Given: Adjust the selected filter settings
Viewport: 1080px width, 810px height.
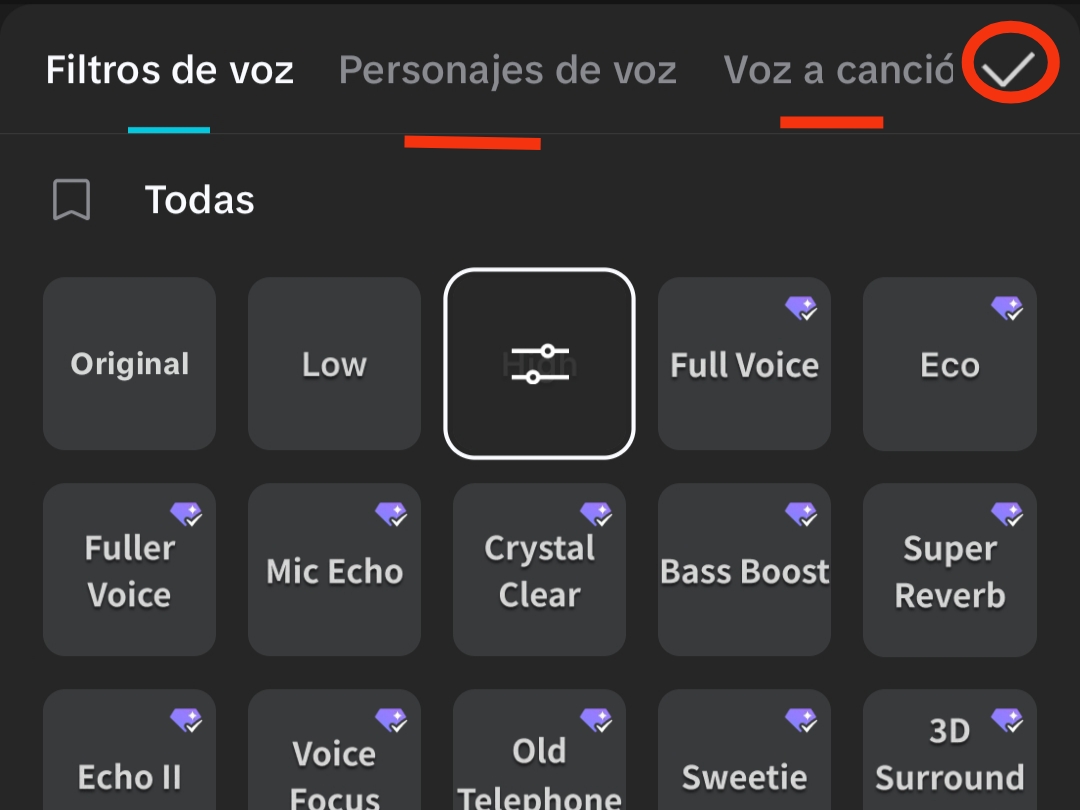Looking at the screenshot, I should click(540, 364).
